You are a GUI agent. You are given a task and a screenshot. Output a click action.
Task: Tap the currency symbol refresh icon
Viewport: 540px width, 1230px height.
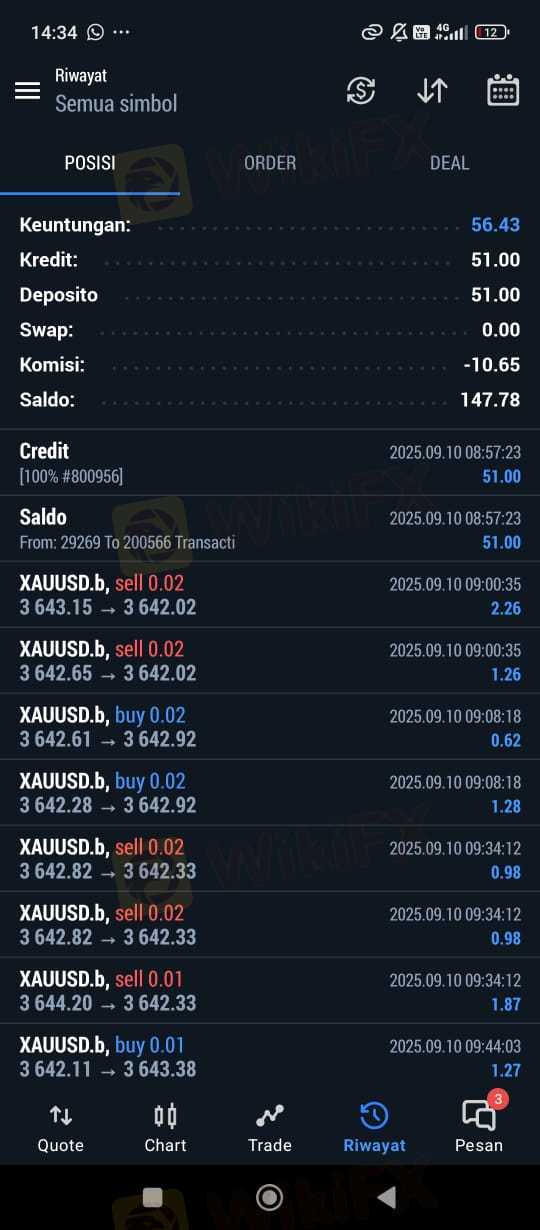click(361, 91)
